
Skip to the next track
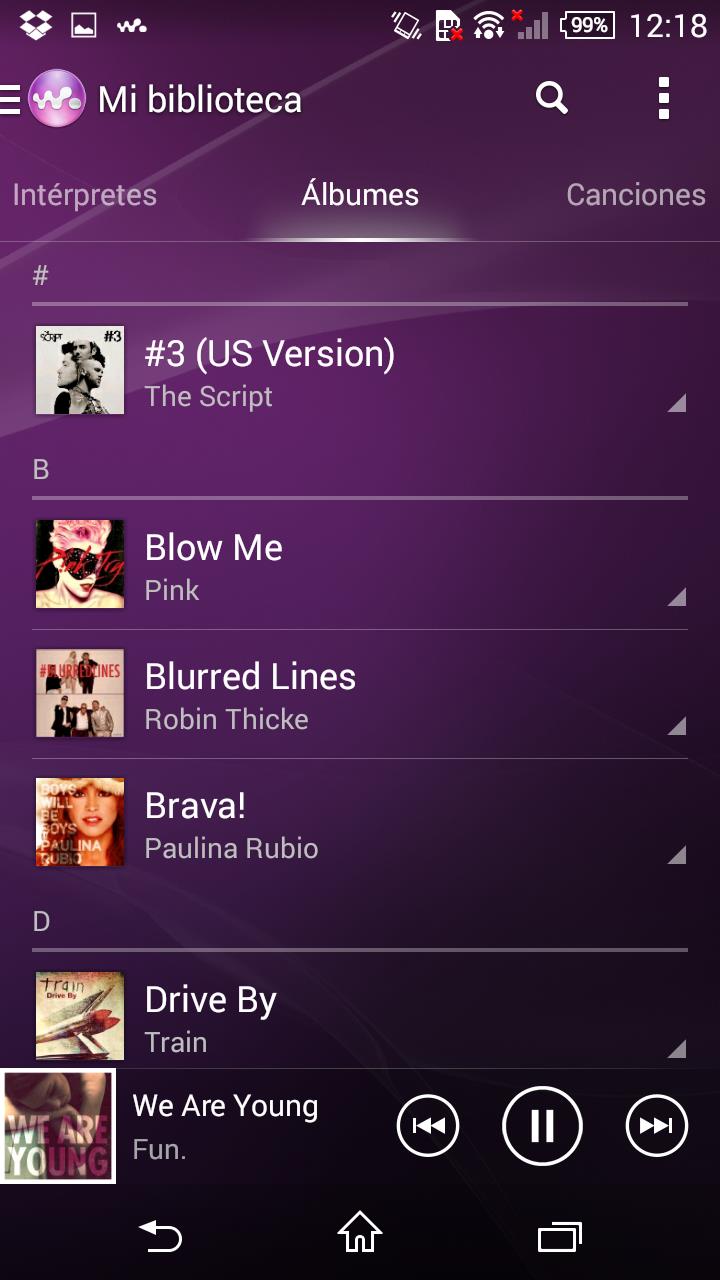coord(657,1126)
